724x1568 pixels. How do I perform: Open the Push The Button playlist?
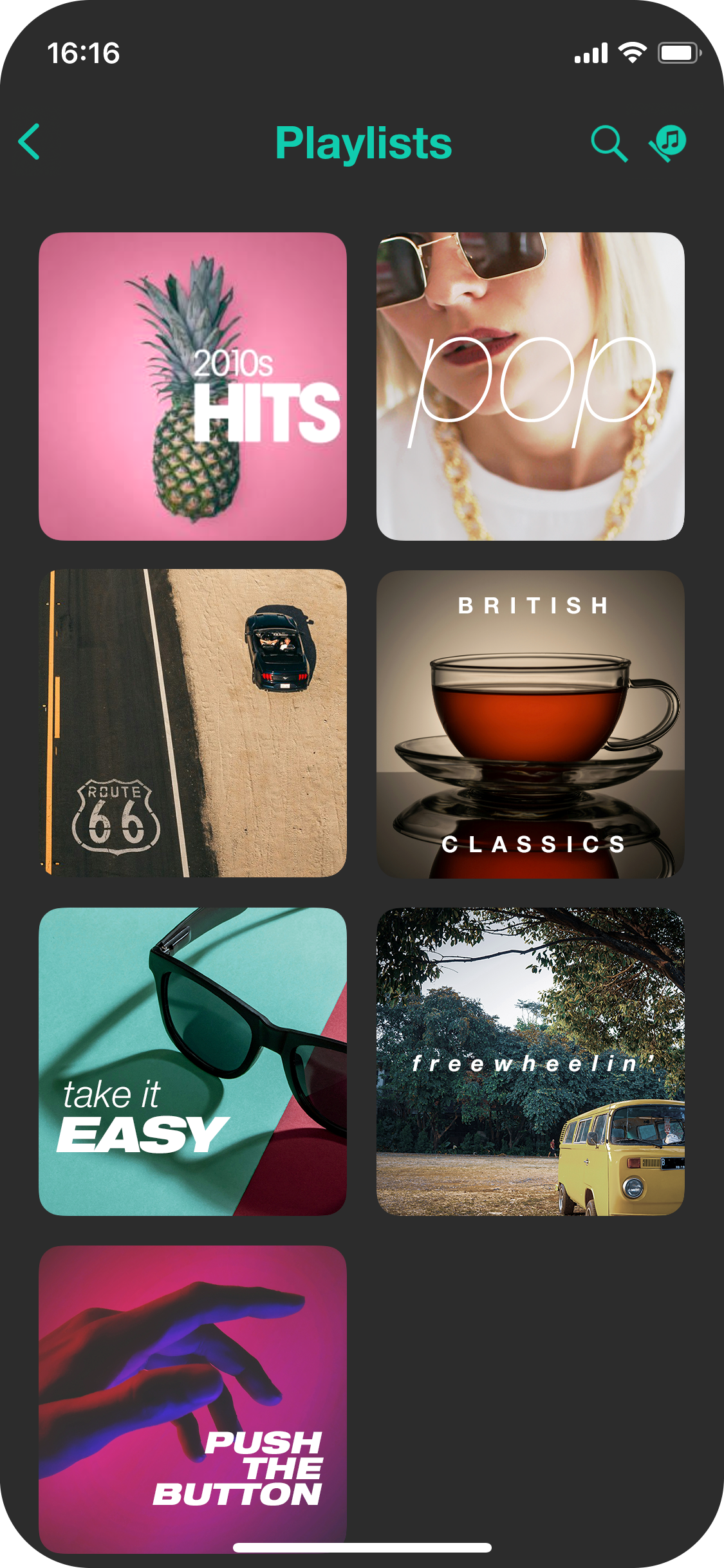[x=192, y=1398]
